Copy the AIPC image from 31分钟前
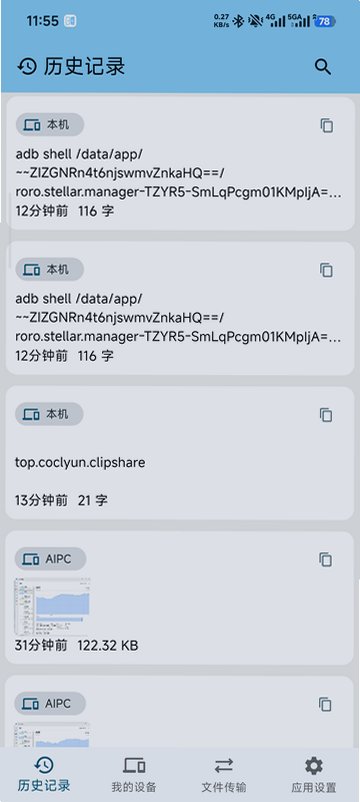This screenshot has height=802, width=360. [326, 560]
